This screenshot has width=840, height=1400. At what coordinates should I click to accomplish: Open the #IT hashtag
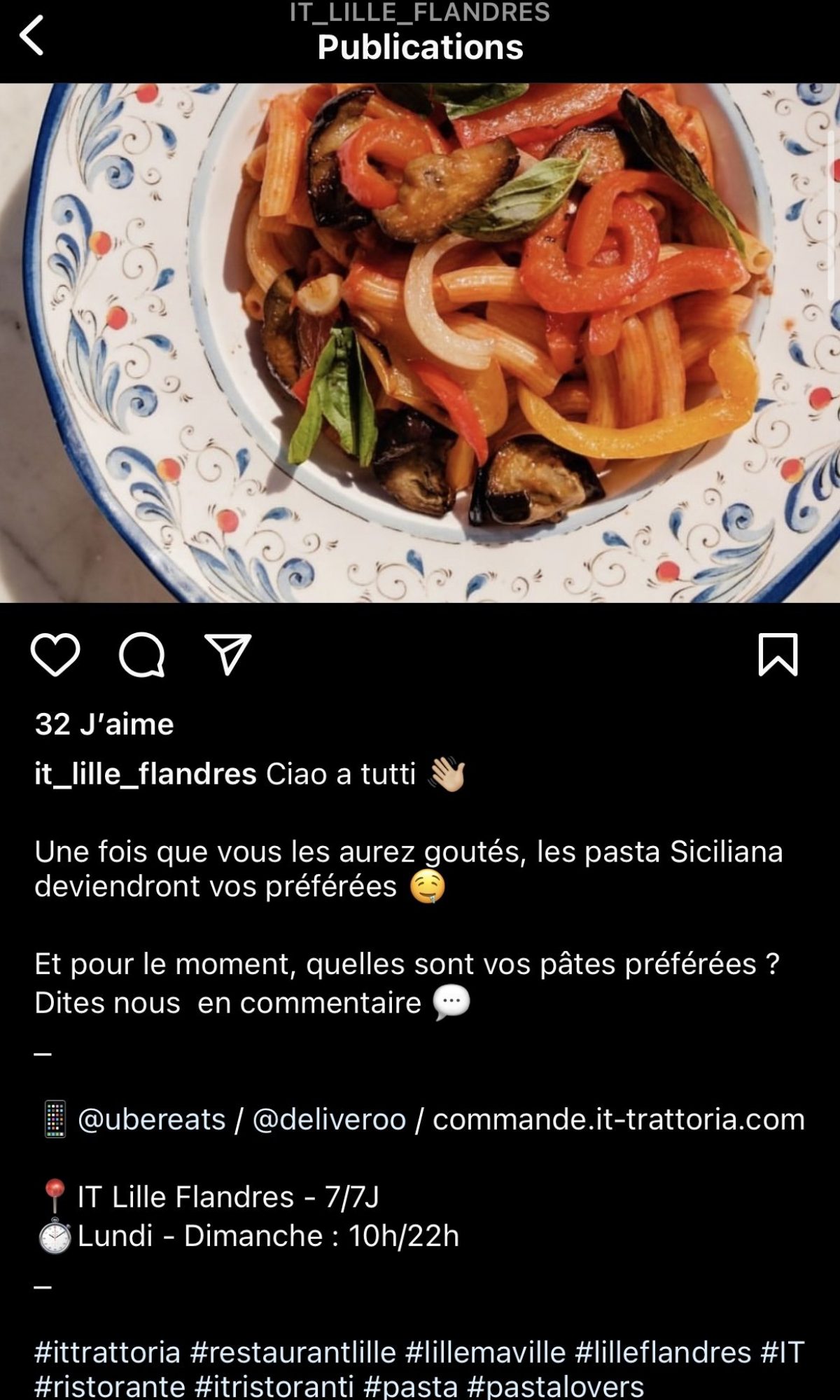(783, 1352)
